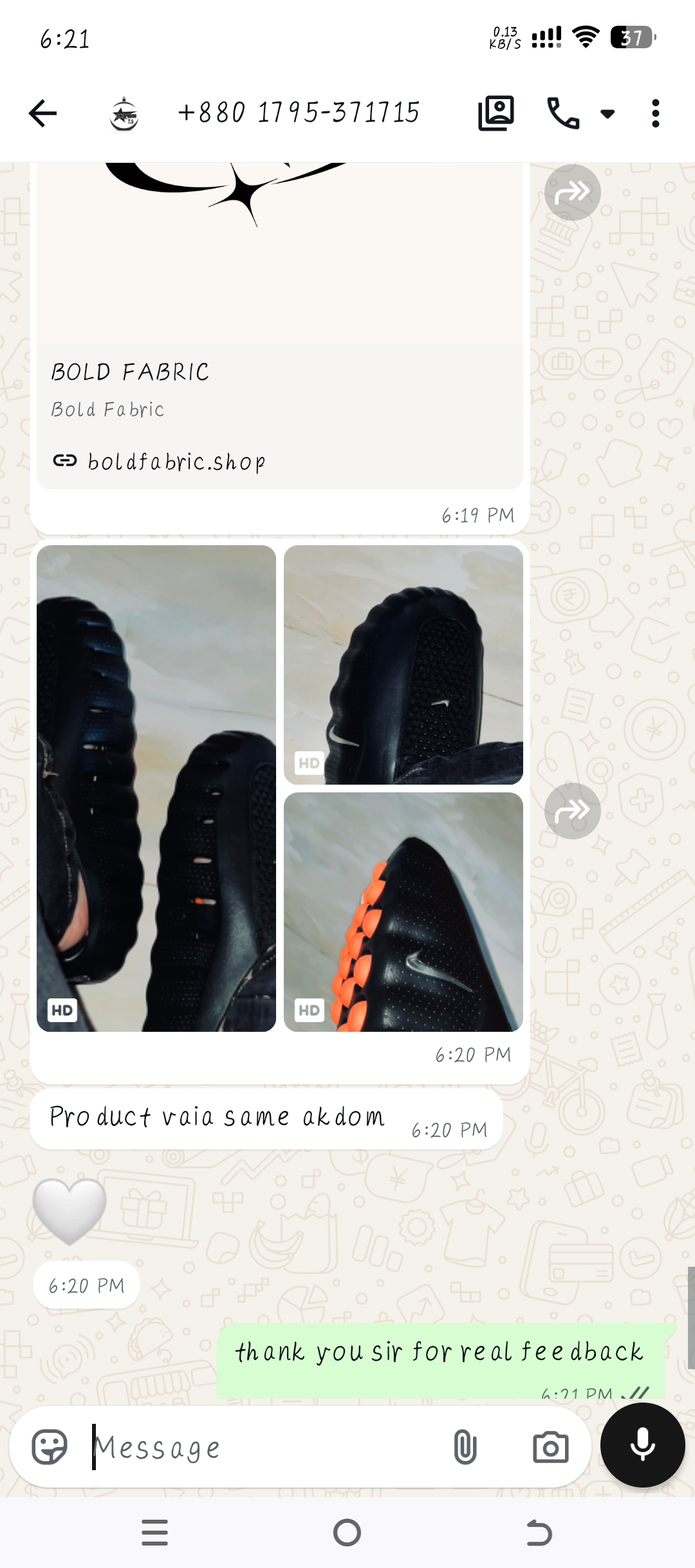Forward the shoe photos album

pyautogui.click(x=573, y=810)
